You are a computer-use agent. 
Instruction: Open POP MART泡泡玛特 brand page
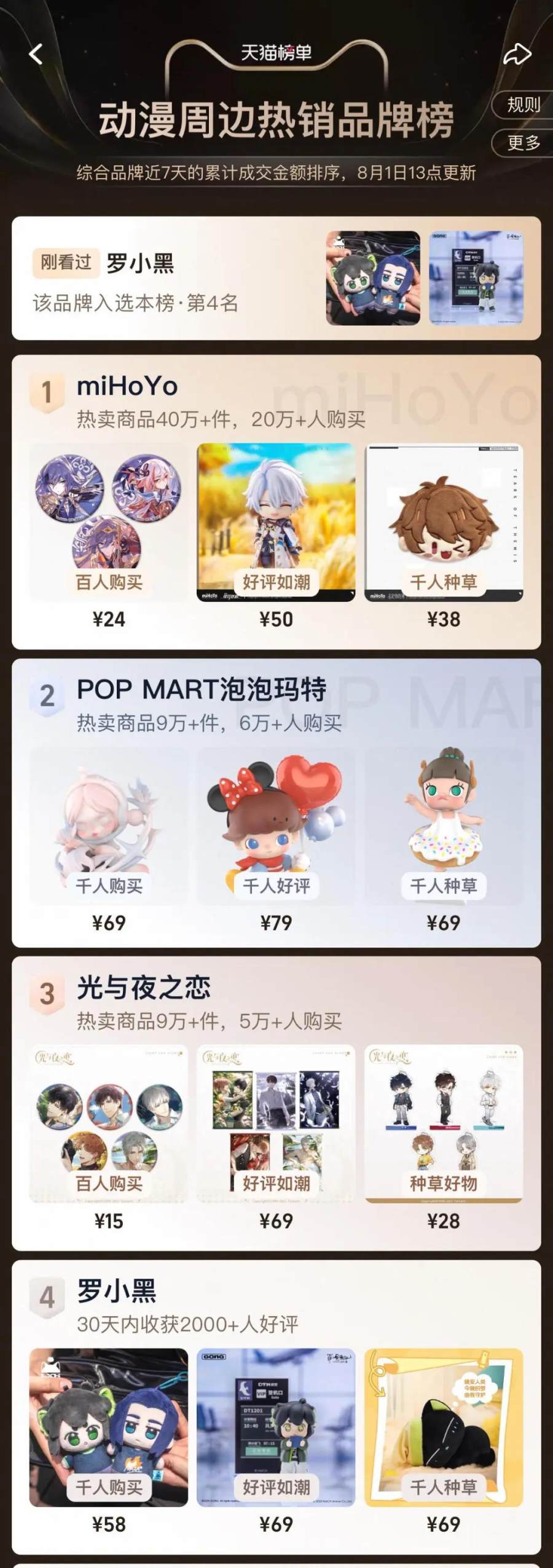tap(201, 689)
